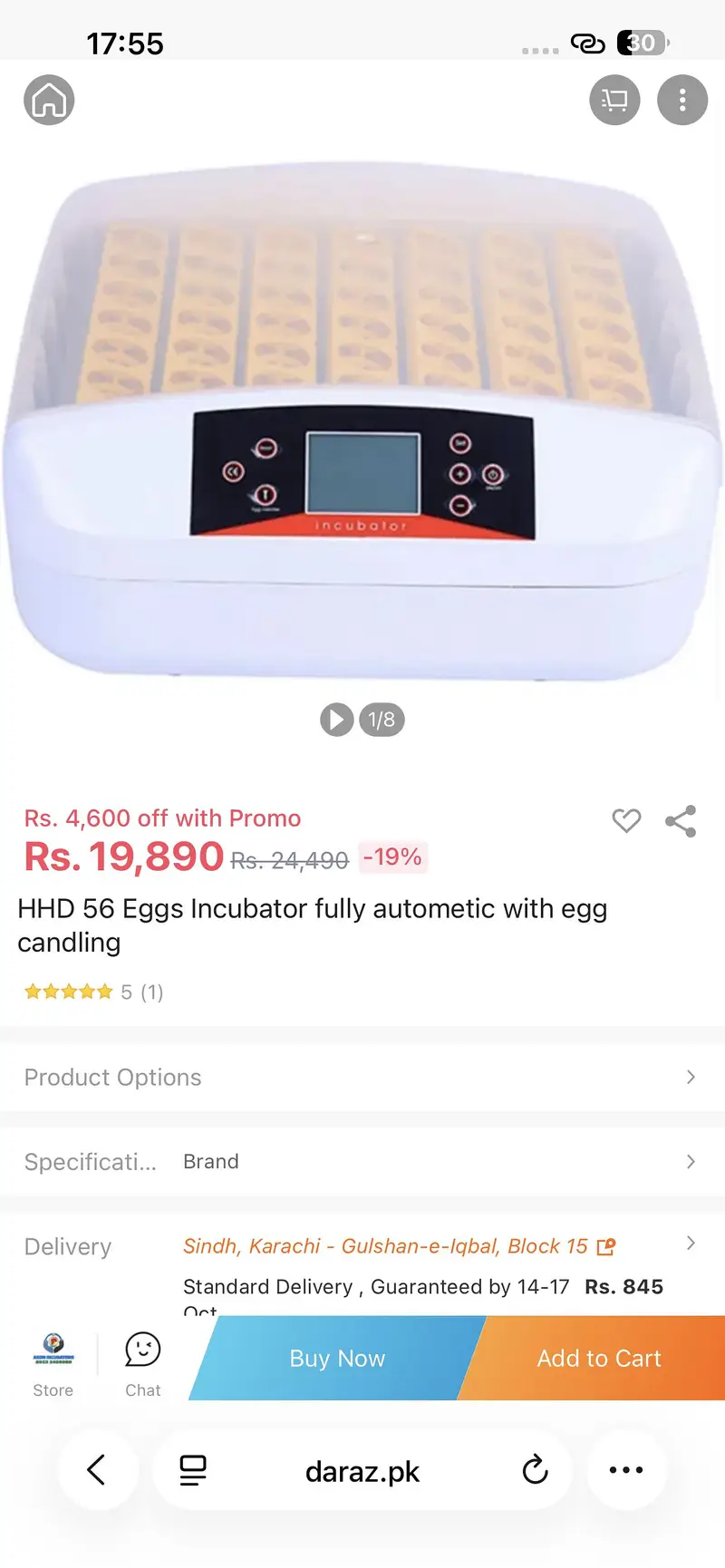725x1568 pixels.
Task: Add to Cart
Action: coord(598,1358)
